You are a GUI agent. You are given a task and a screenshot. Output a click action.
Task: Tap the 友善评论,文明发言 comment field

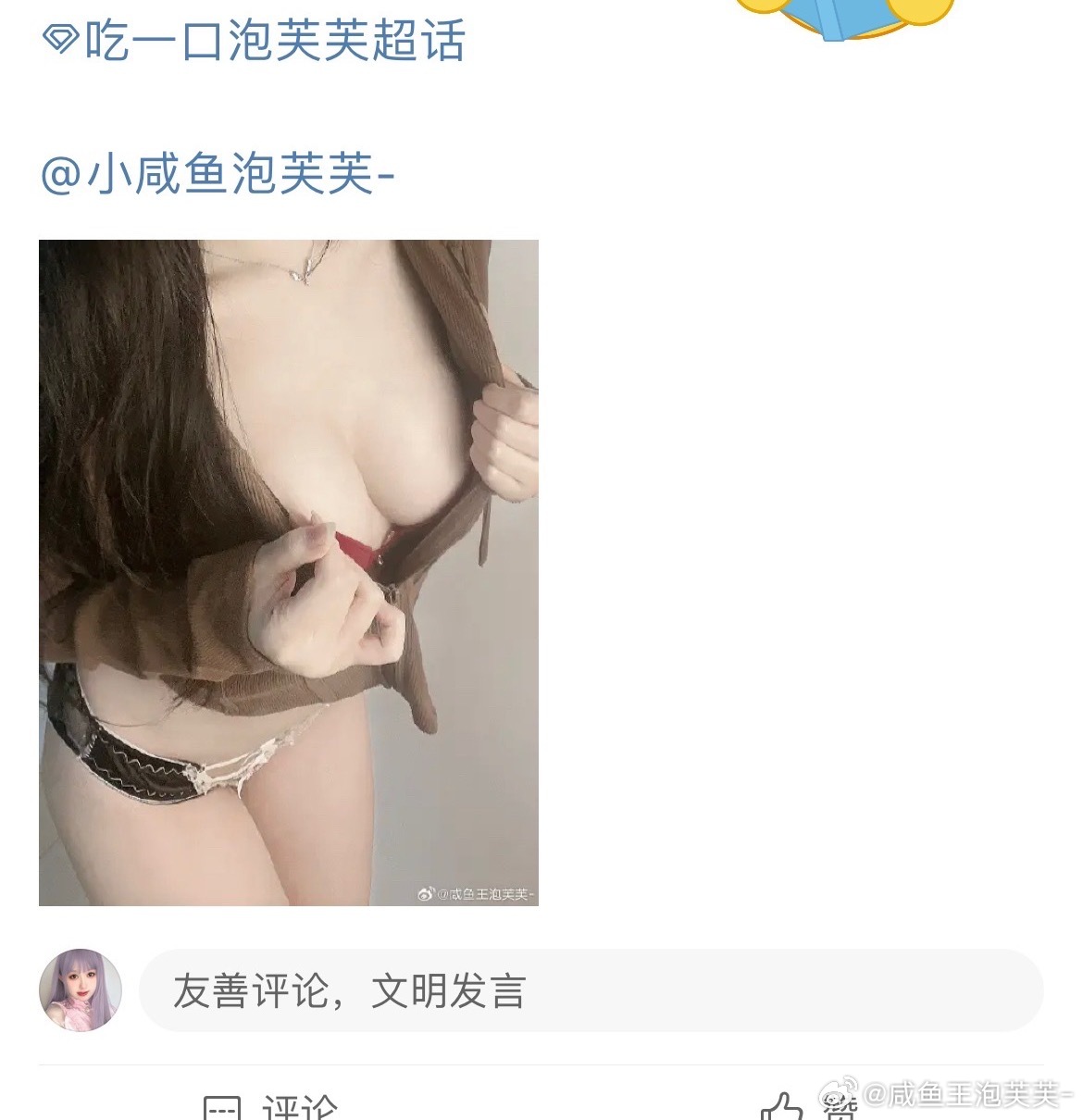point(591,990)
